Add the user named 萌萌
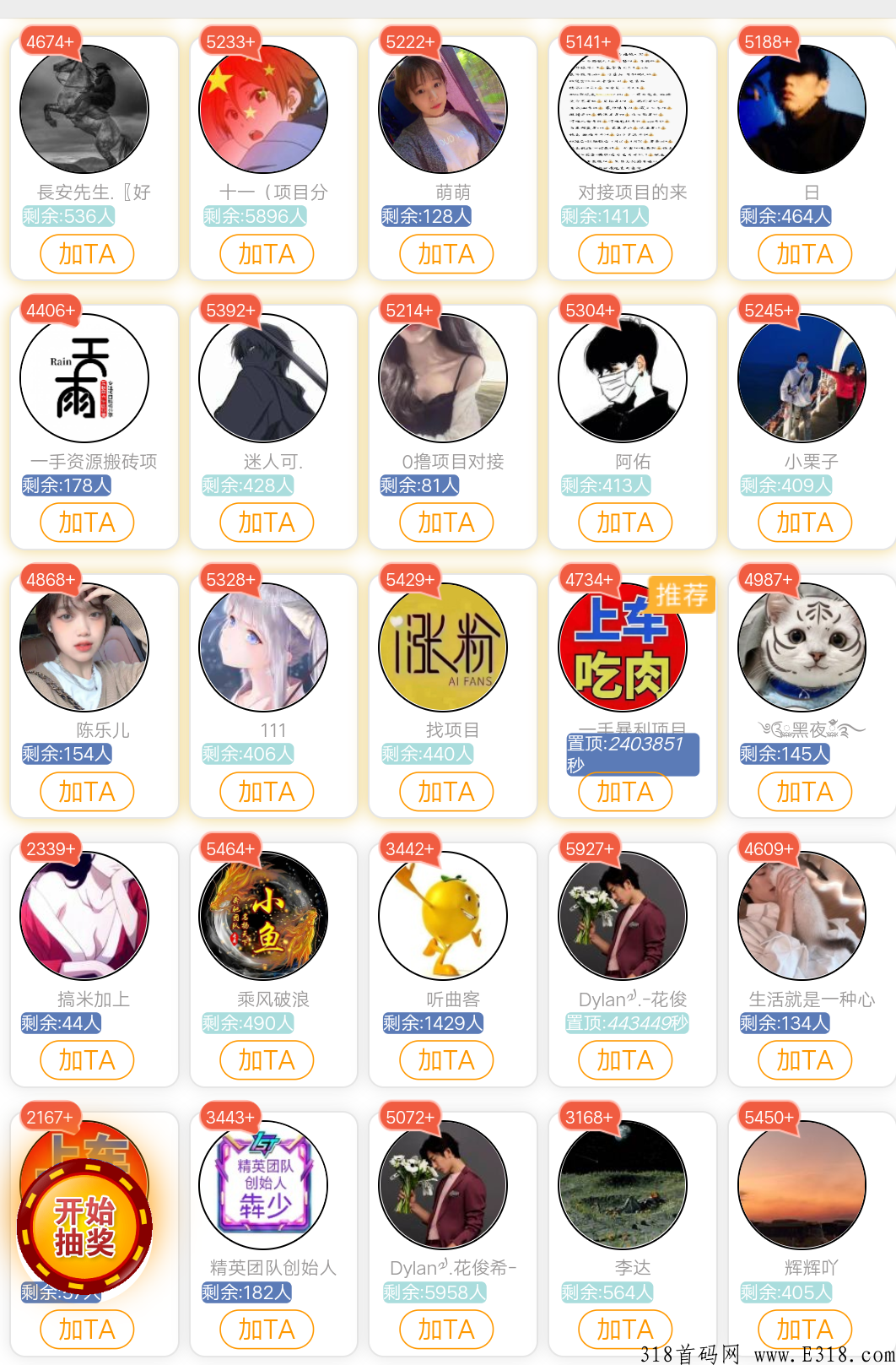 coord(445,254)
